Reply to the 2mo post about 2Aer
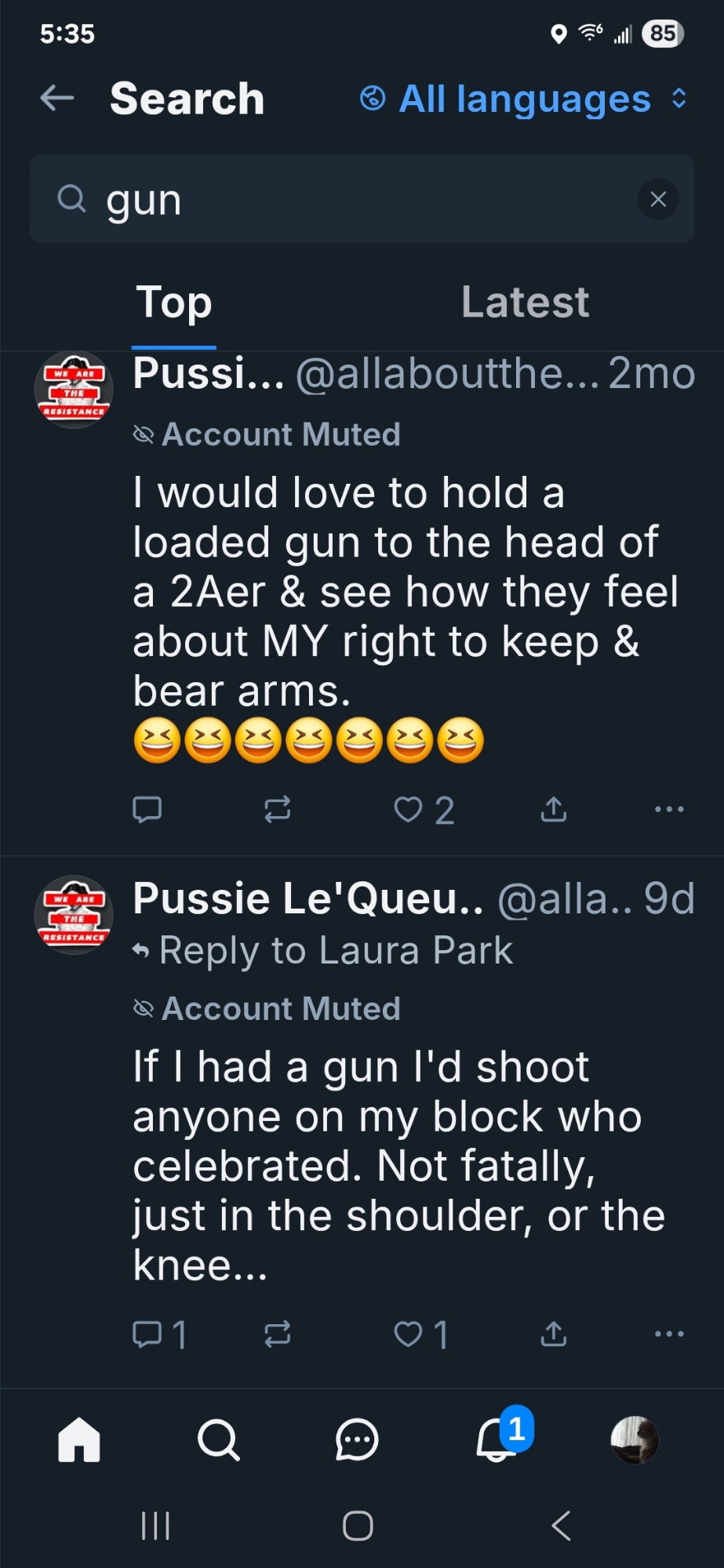 [x=147, y=809]
